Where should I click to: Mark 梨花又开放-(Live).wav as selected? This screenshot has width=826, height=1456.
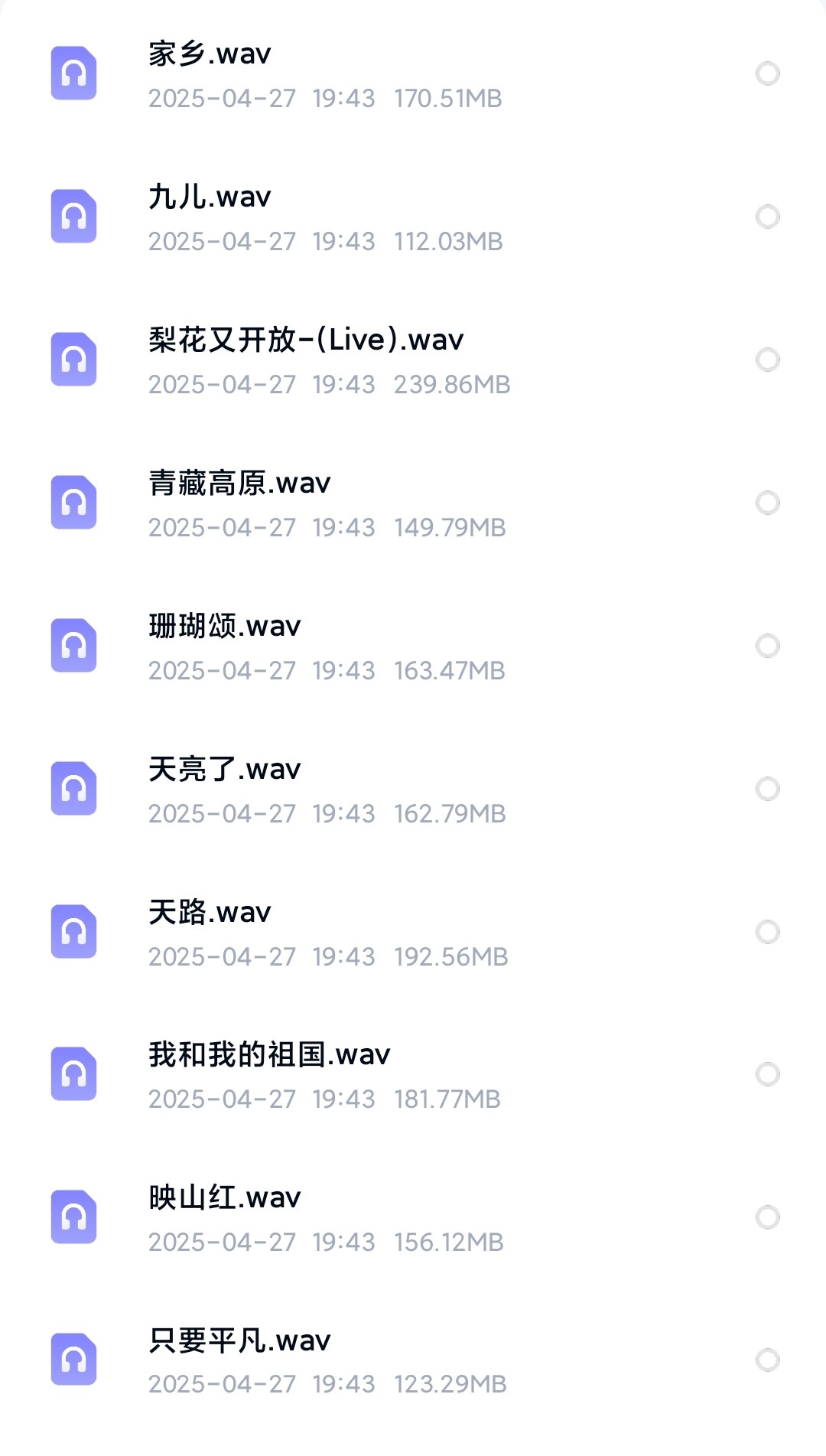pyautogui.click(x=767, y=360)
